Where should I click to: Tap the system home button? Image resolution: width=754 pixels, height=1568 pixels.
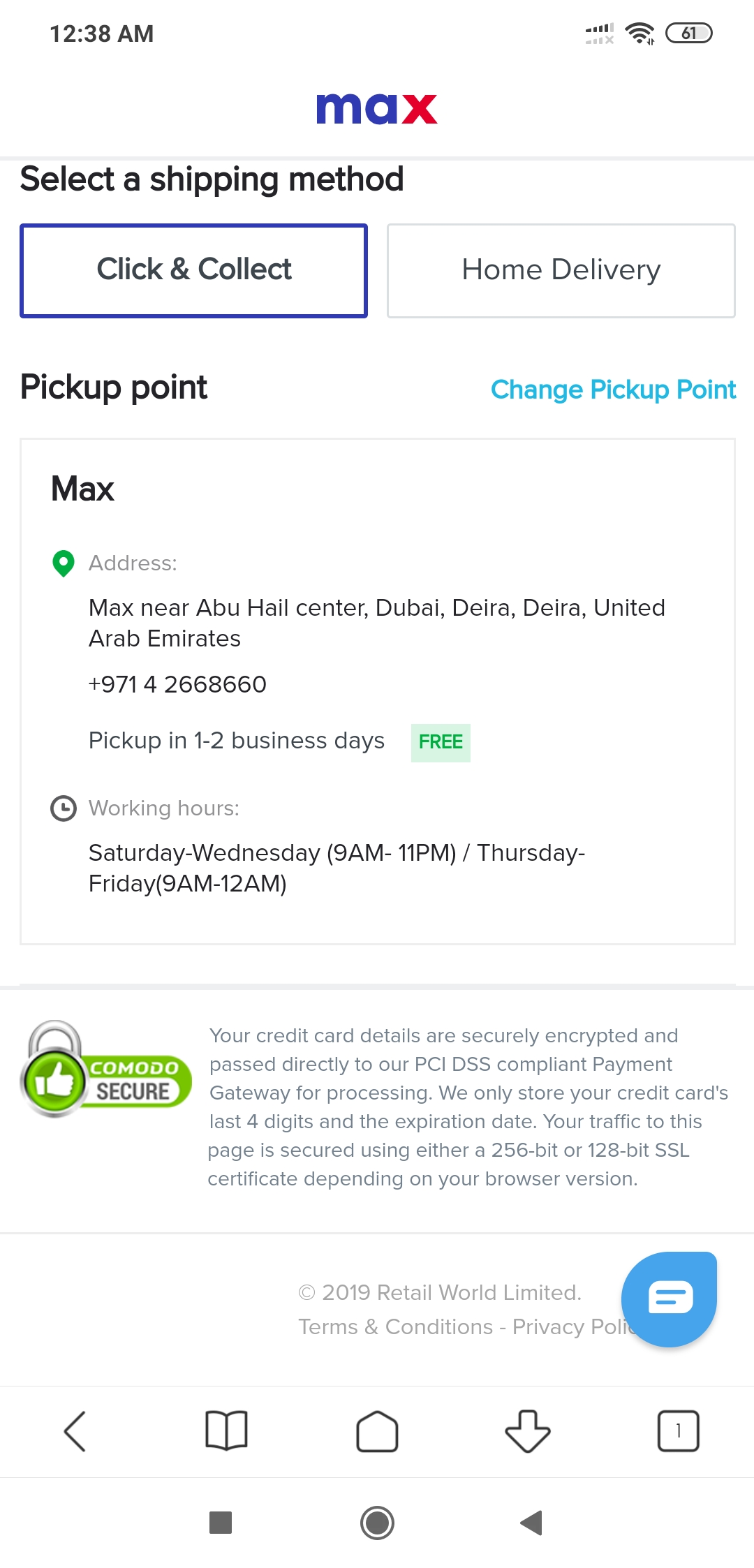coord(377,1523)
